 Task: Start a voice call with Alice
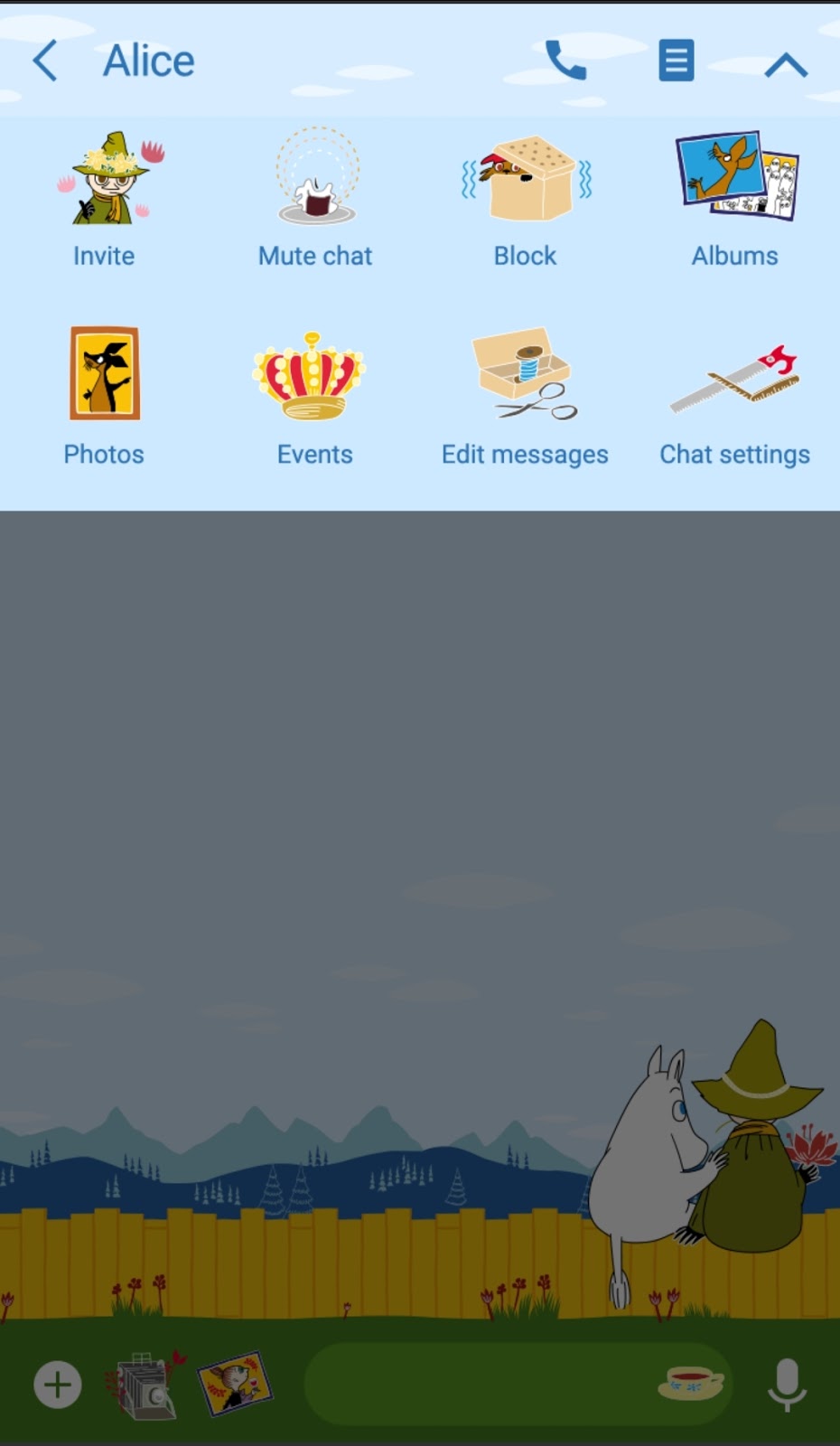click(566, 61)
